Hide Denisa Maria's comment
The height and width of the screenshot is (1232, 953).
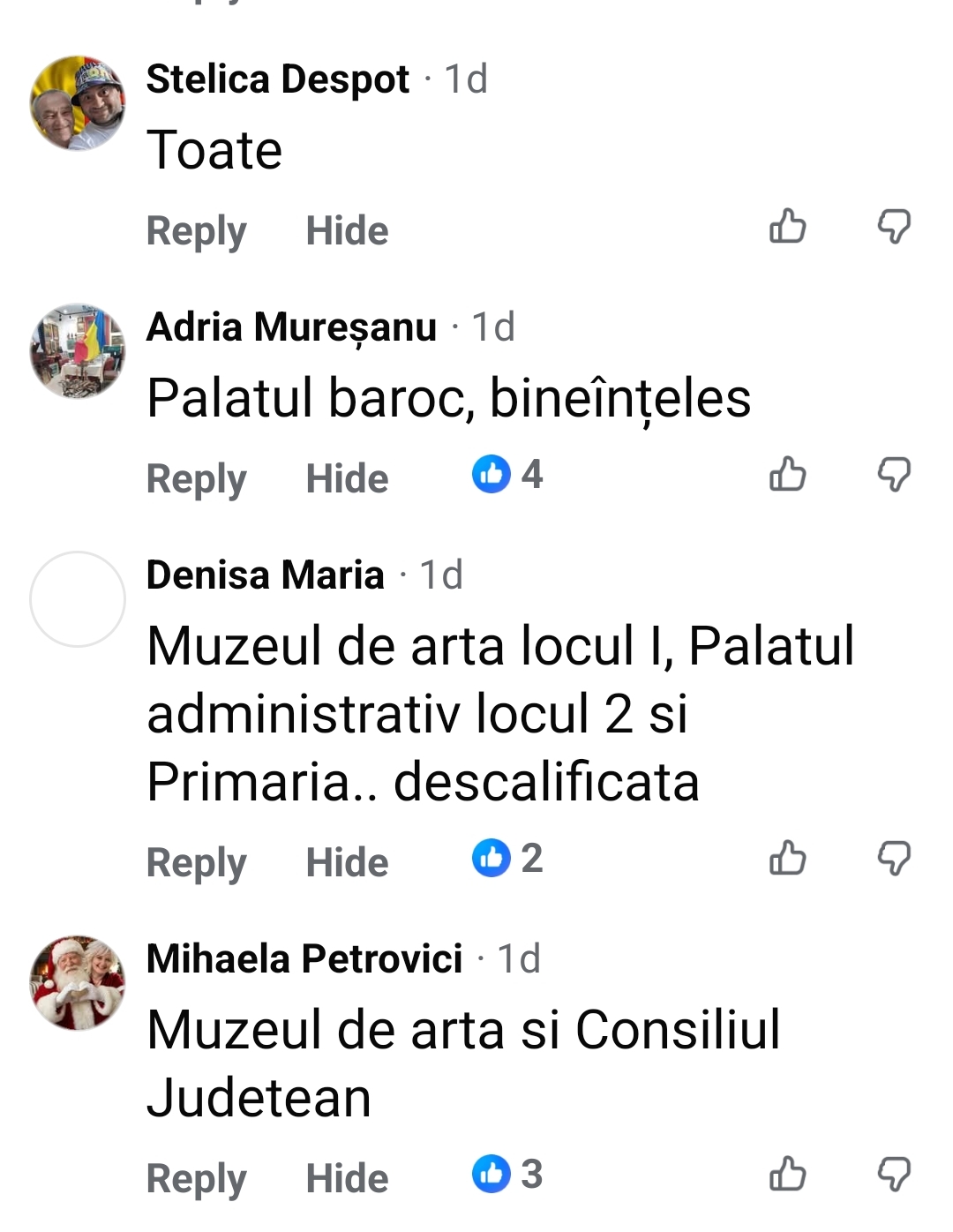tap(347, 863)
